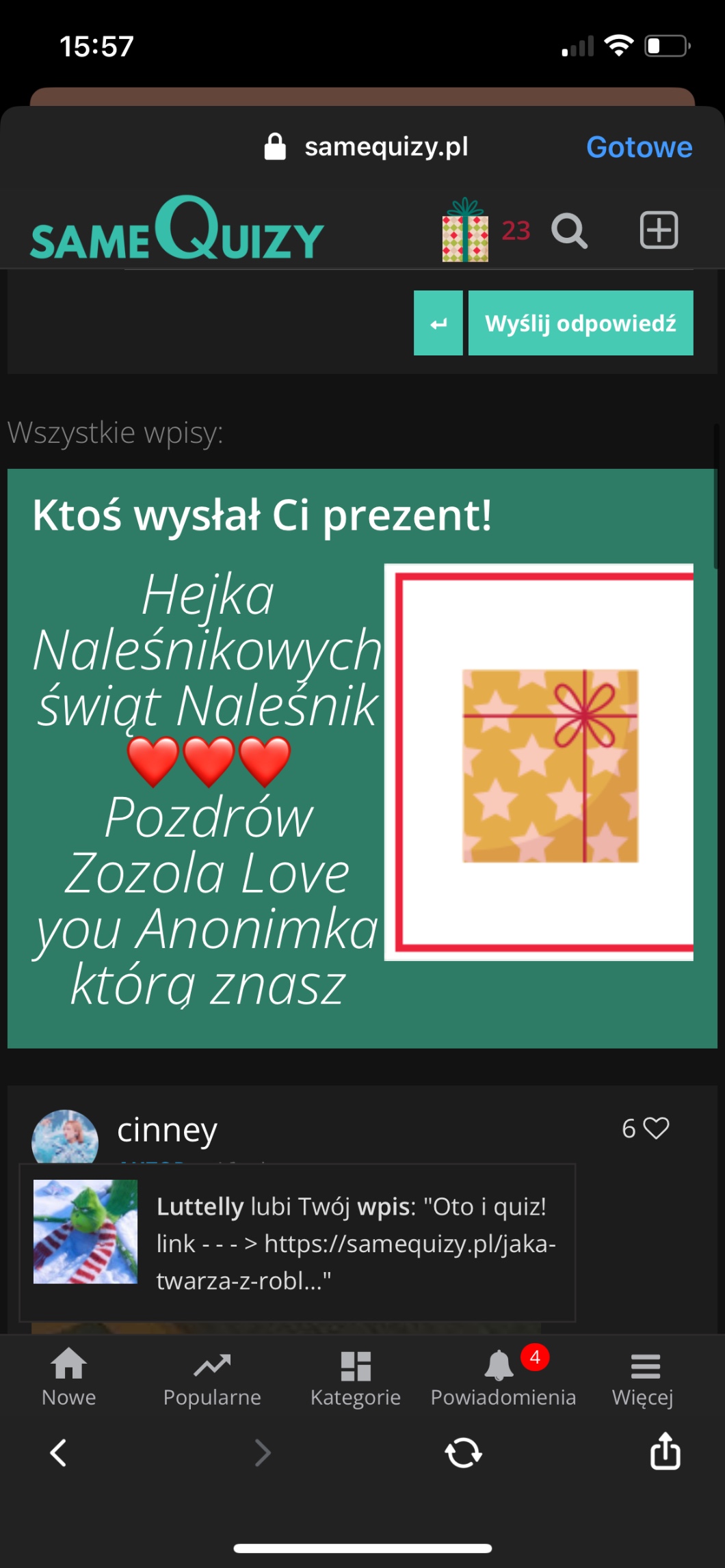
Task: Open Powiadomienia notifications tab
Action: pos(503,1377)
